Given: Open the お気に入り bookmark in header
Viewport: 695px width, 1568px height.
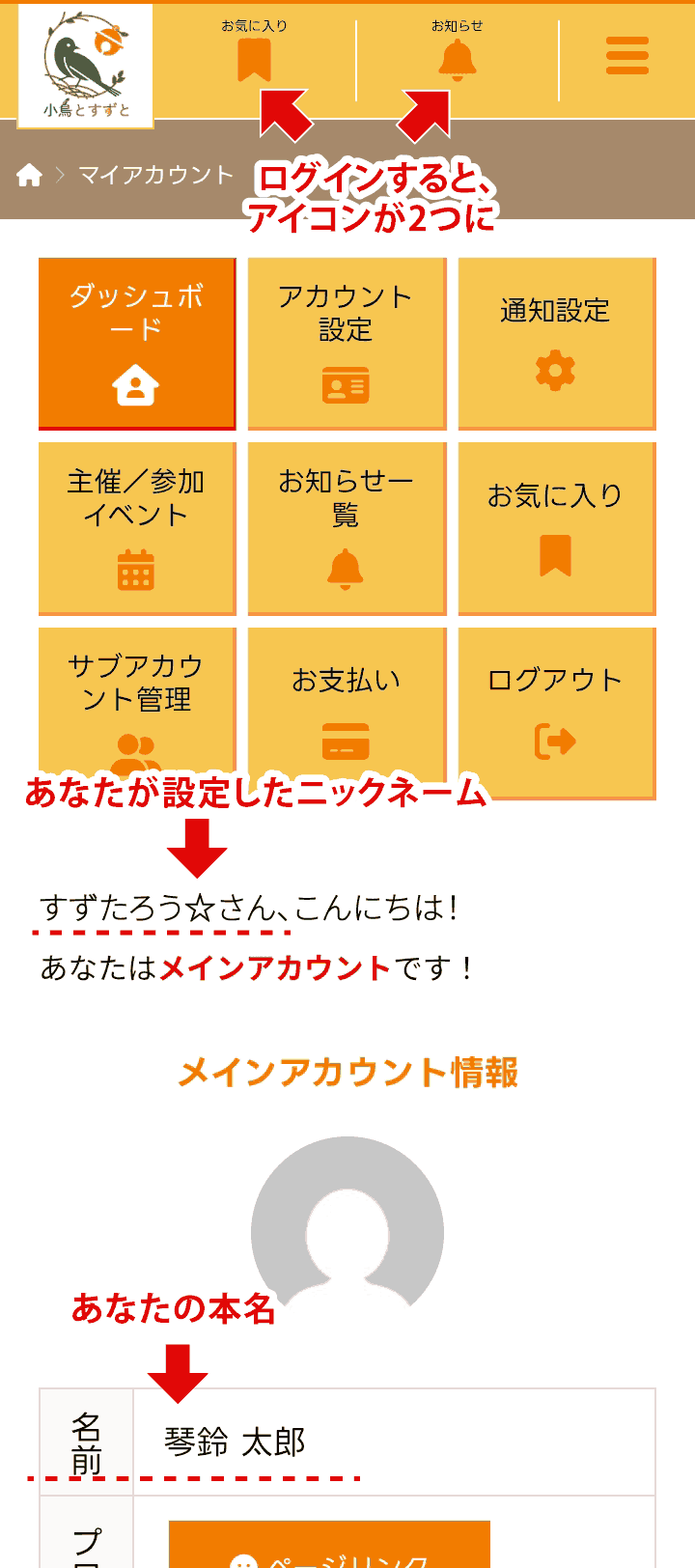Looking at the screenshot, I should click(x=254, y=53).
